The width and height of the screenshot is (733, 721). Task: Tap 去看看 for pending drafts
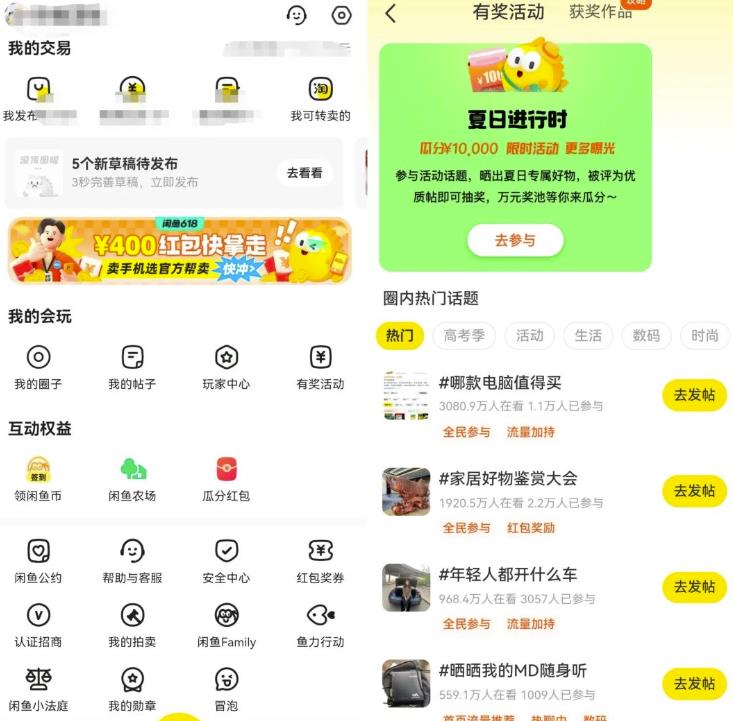[304, 173]
